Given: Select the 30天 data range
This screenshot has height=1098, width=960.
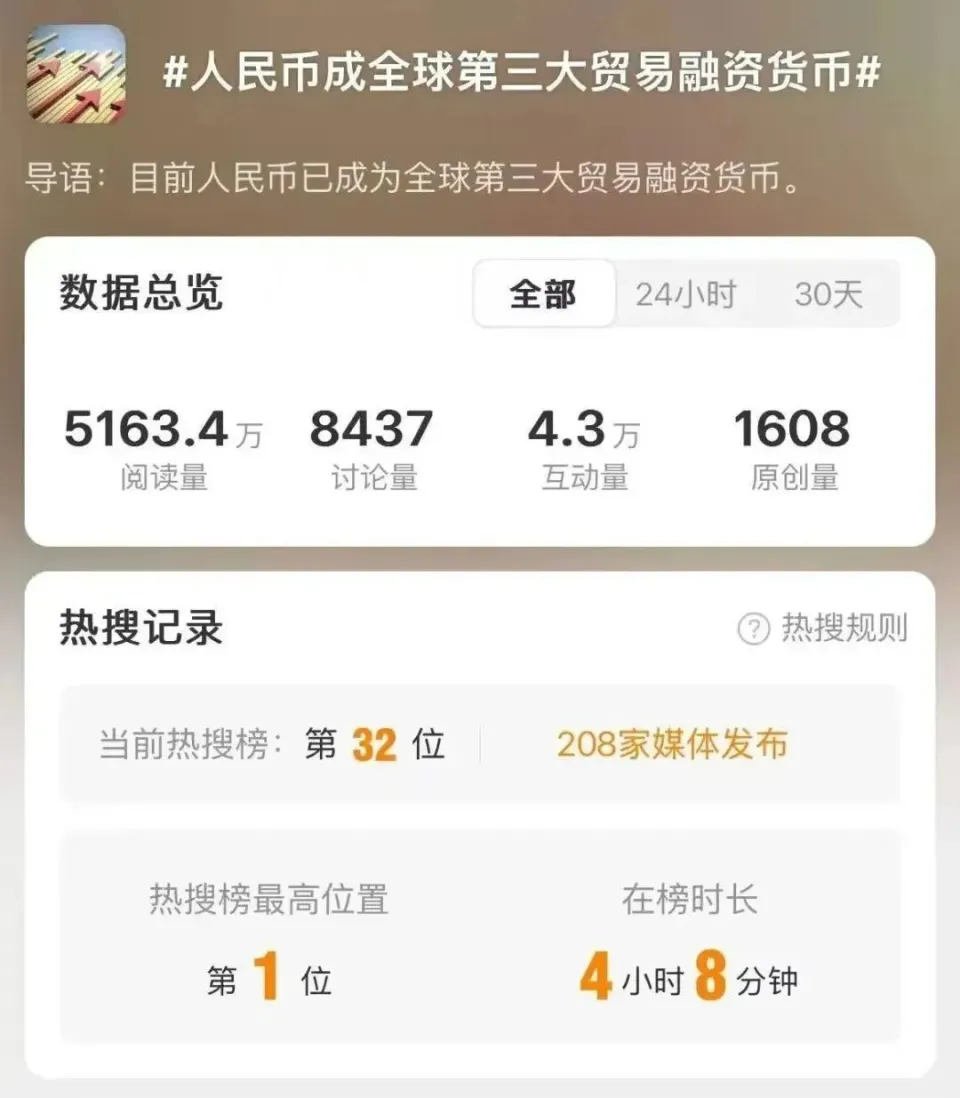Looking at the screenshot, I should (828, 294).
